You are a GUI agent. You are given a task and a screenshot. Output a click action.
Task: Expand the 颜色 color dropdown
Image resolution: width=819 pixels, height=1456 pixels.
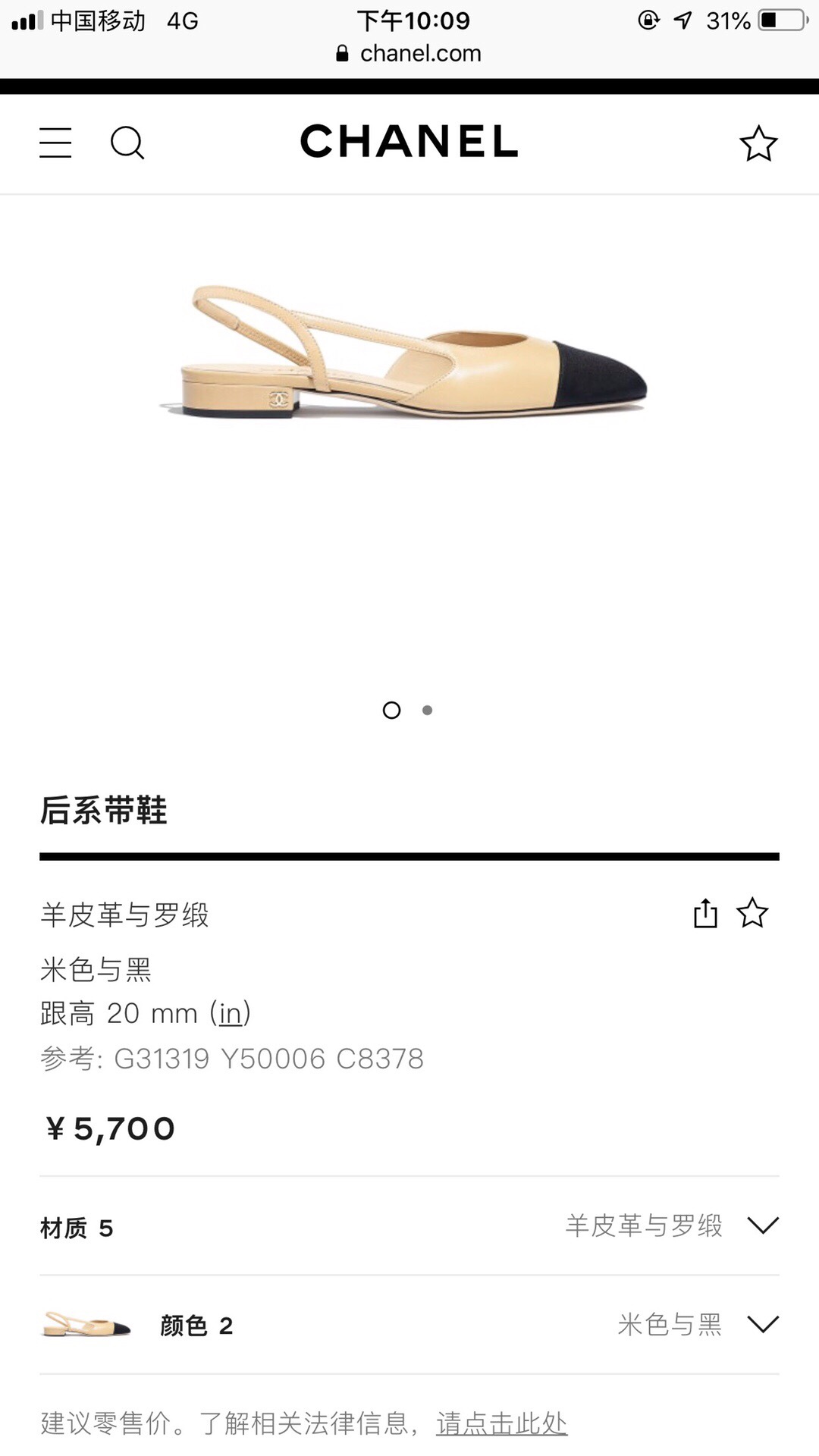pyautogui.click(x=762, y=1325)
